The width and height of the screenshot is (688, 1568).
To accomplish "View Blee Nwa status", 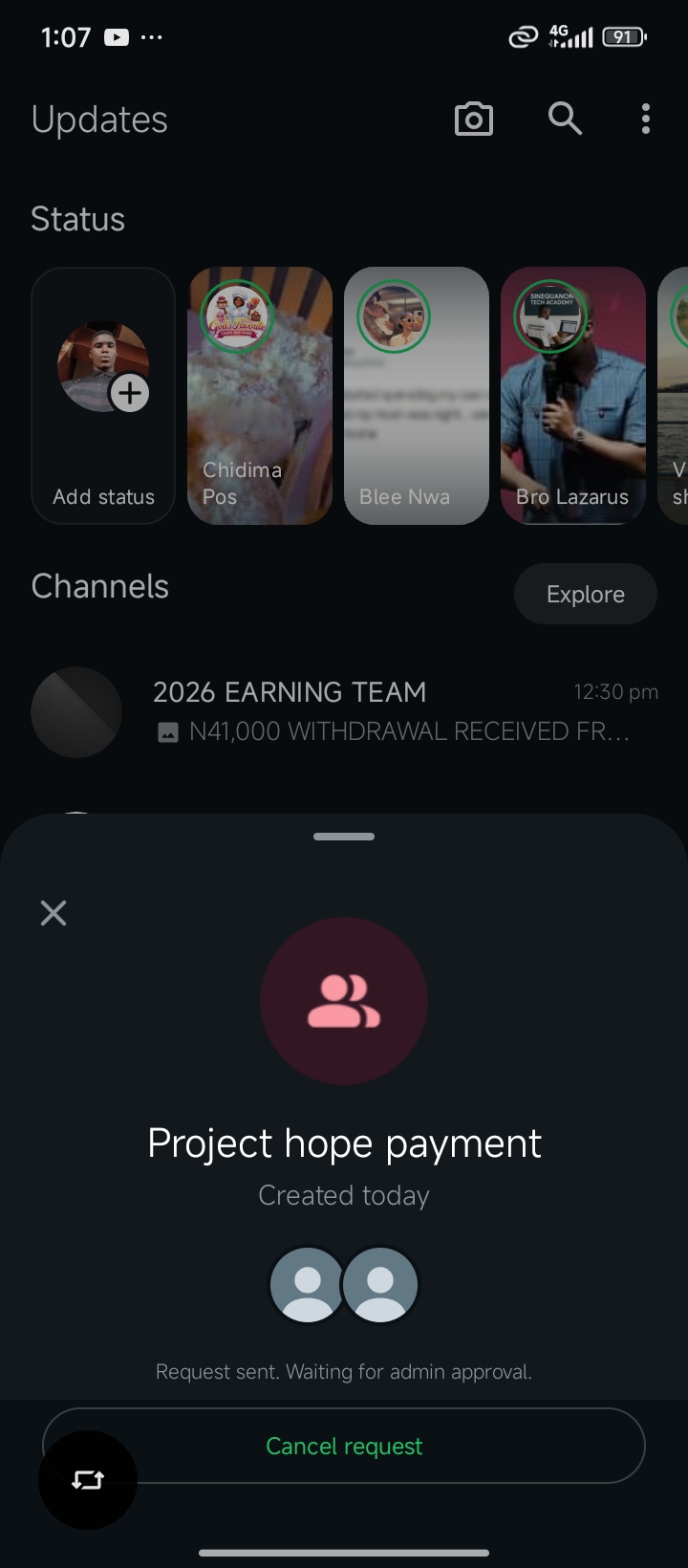I will [x=417, y=396].
